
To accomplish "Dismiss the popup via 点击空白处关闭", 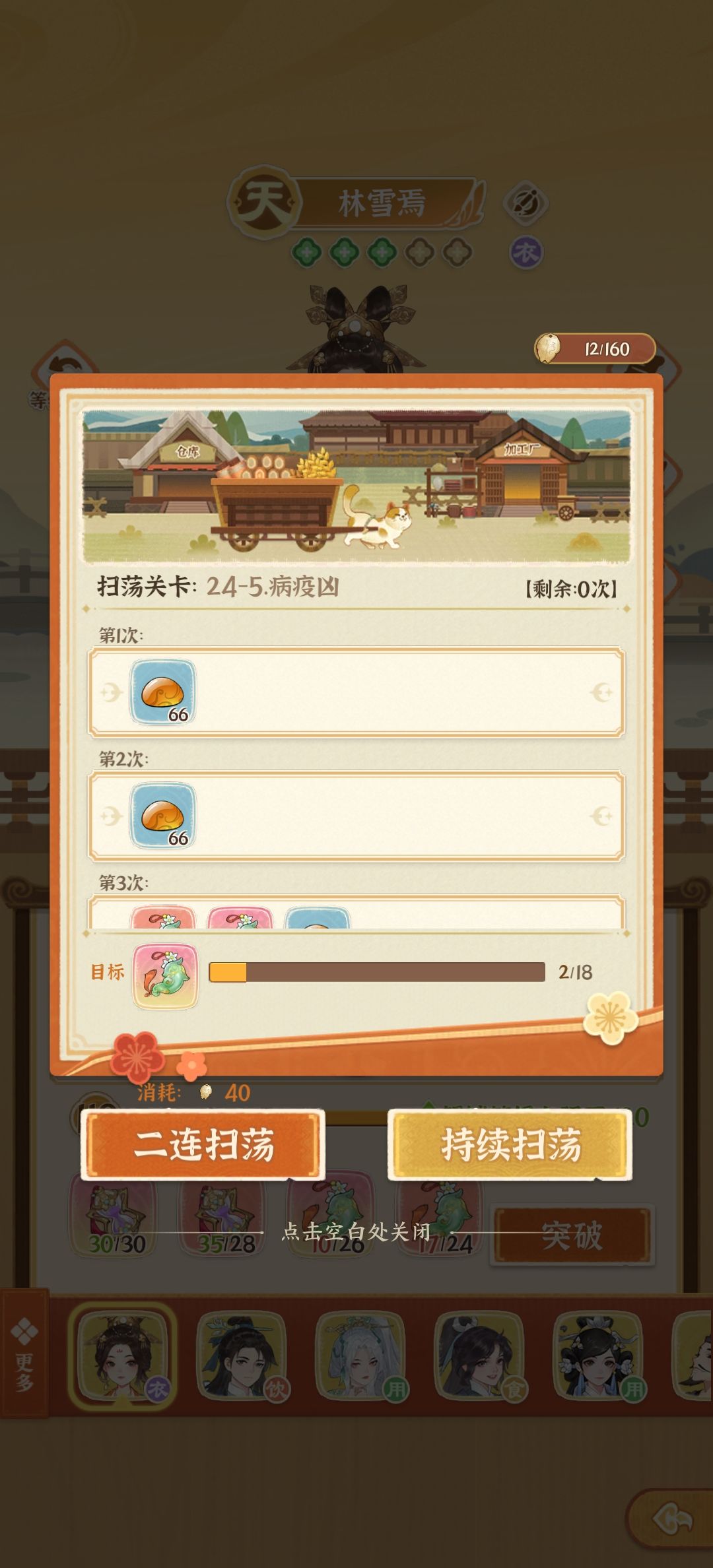I will (356, 1232).
